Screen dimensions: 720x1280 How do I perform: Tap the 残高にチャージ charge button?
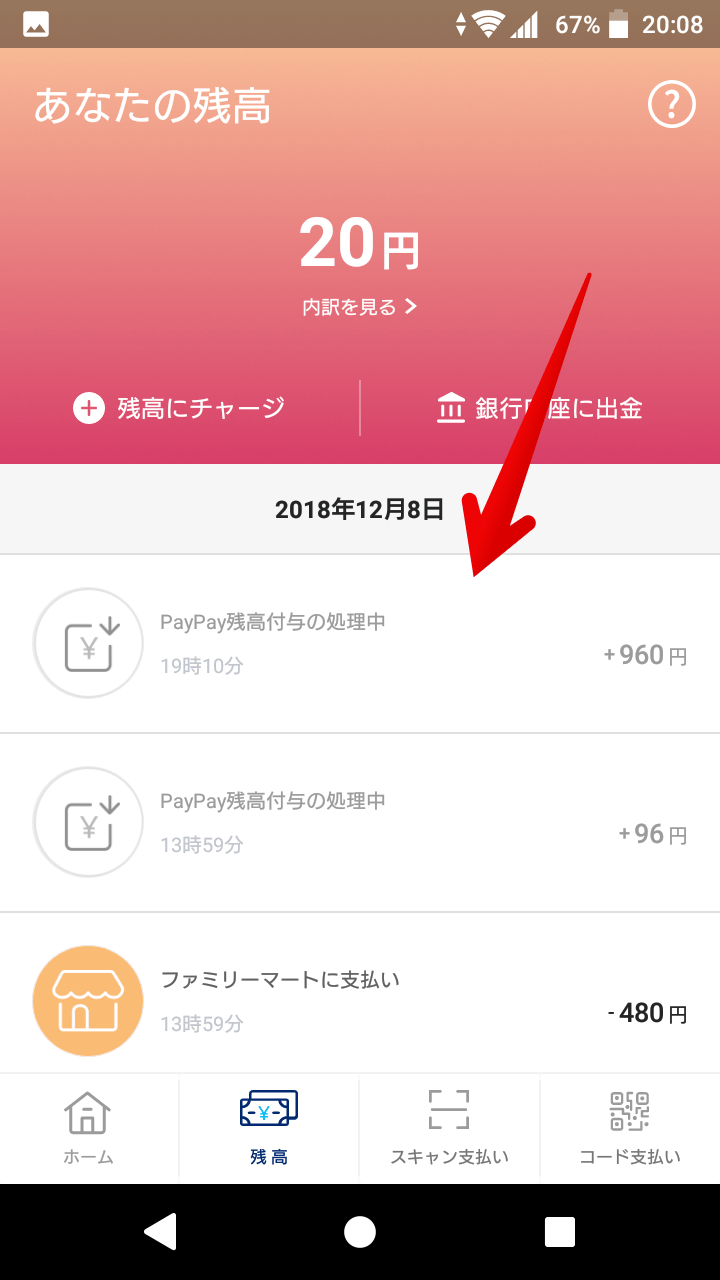(x=180, y=407)
